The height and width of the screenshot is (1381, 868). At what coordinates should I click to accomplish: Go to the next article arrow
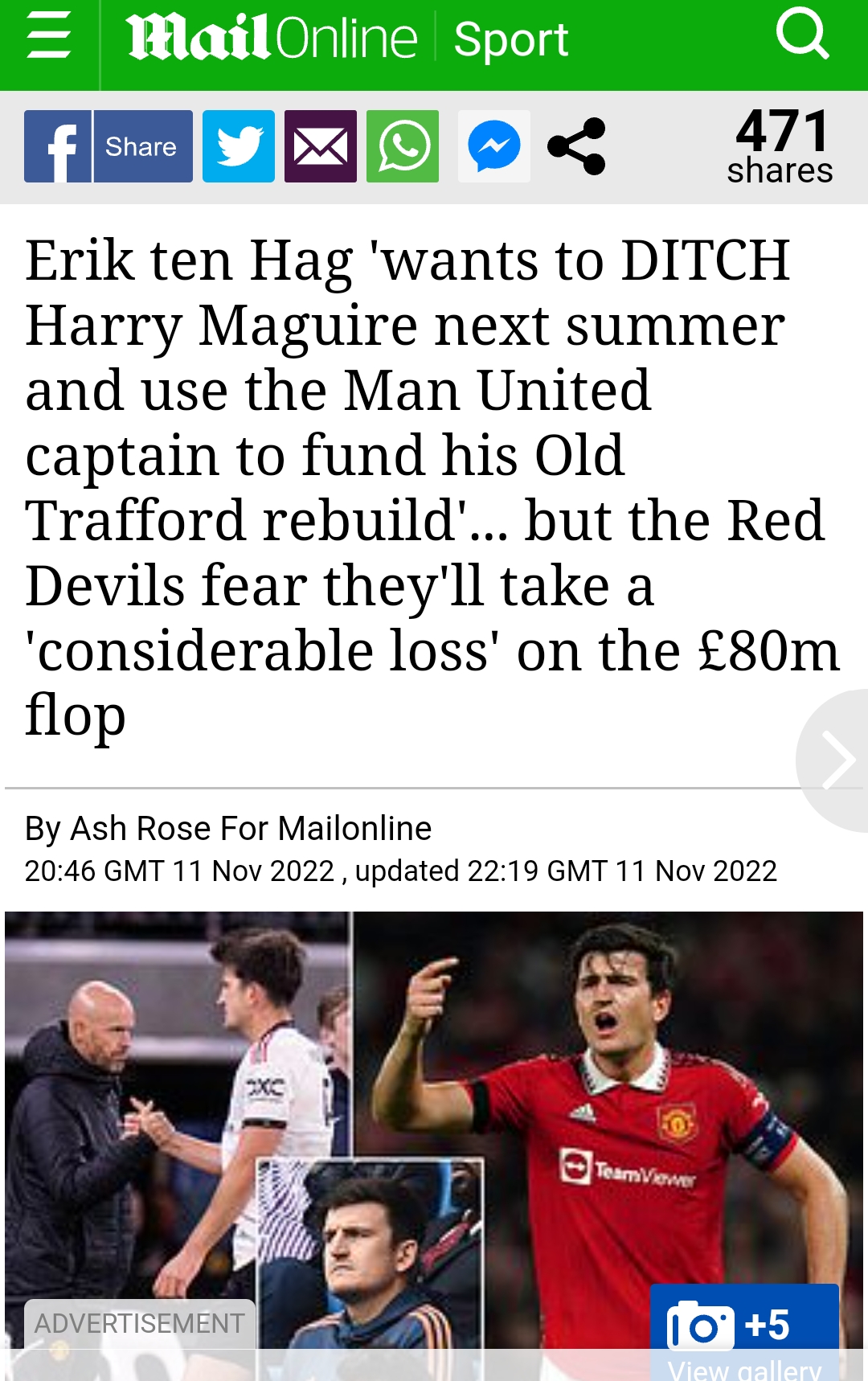(x=837, y=760)
